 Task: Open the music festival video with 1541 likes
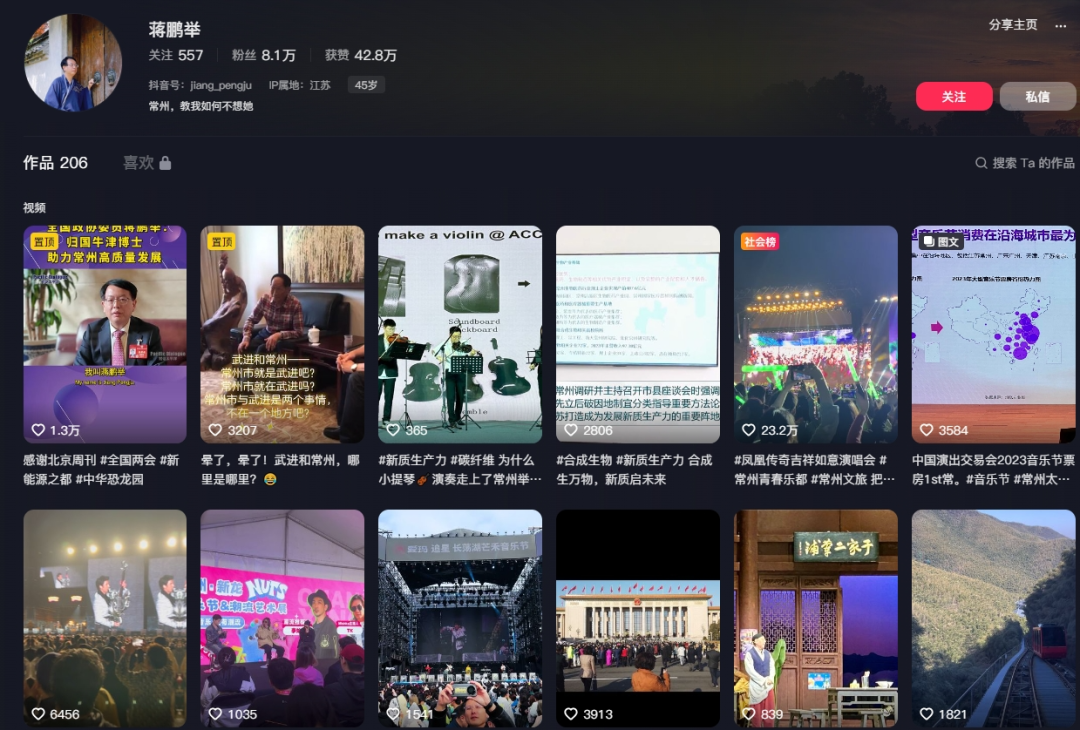(x=460, y=618)
